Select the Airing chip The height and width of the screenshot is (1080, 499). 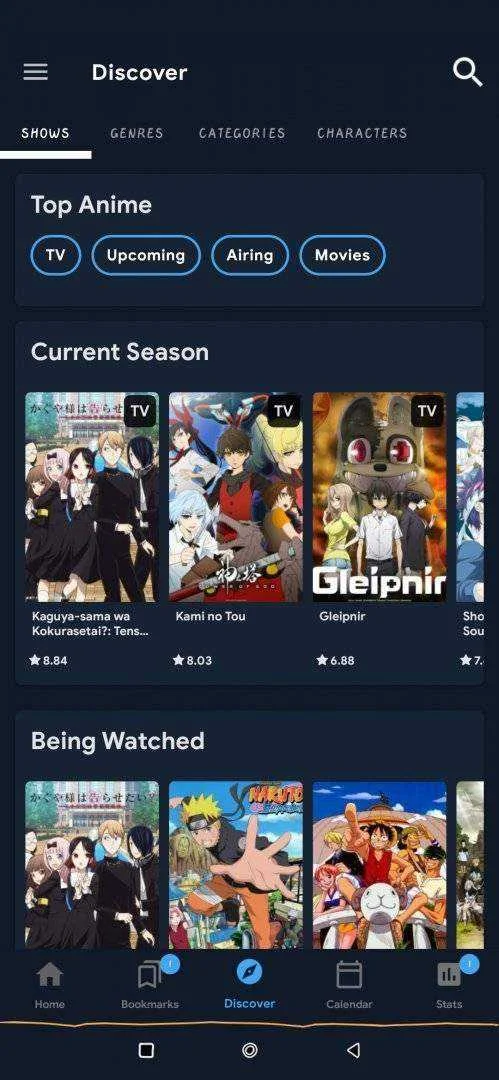[250, 255]
